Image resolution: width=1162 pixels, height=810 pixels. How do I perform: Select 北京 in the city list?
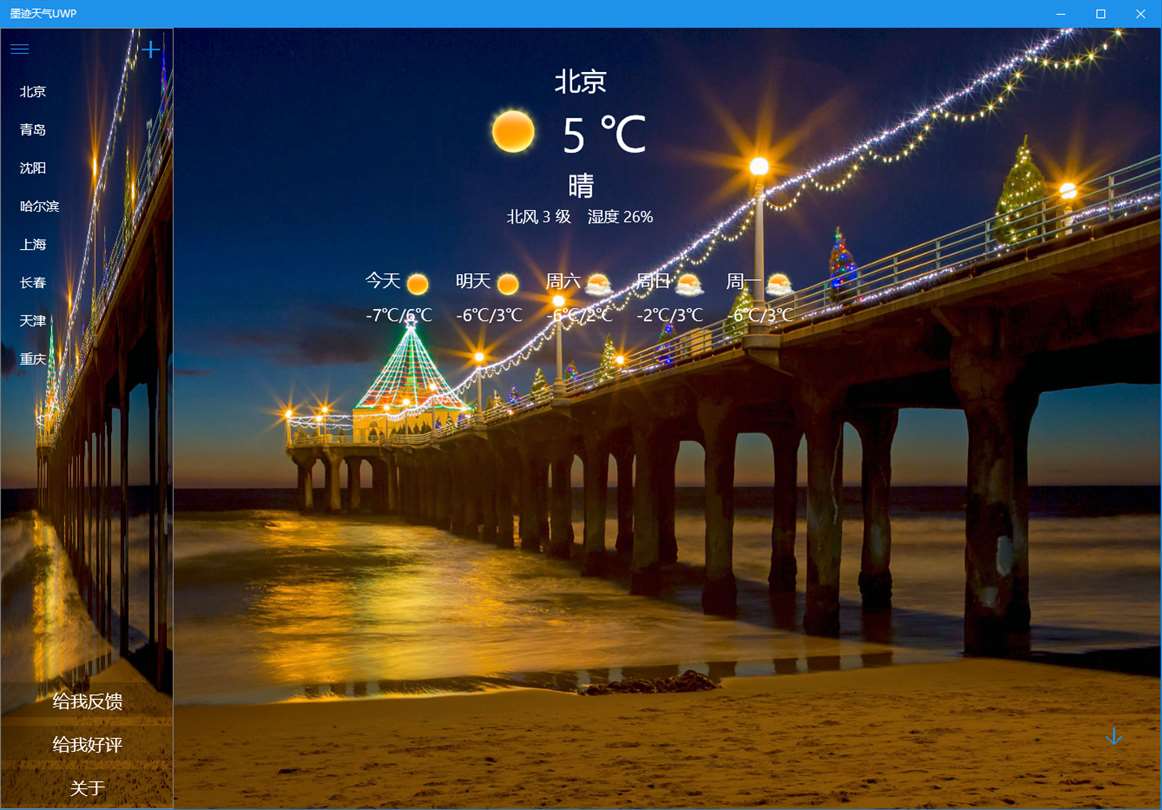point(33,91)
